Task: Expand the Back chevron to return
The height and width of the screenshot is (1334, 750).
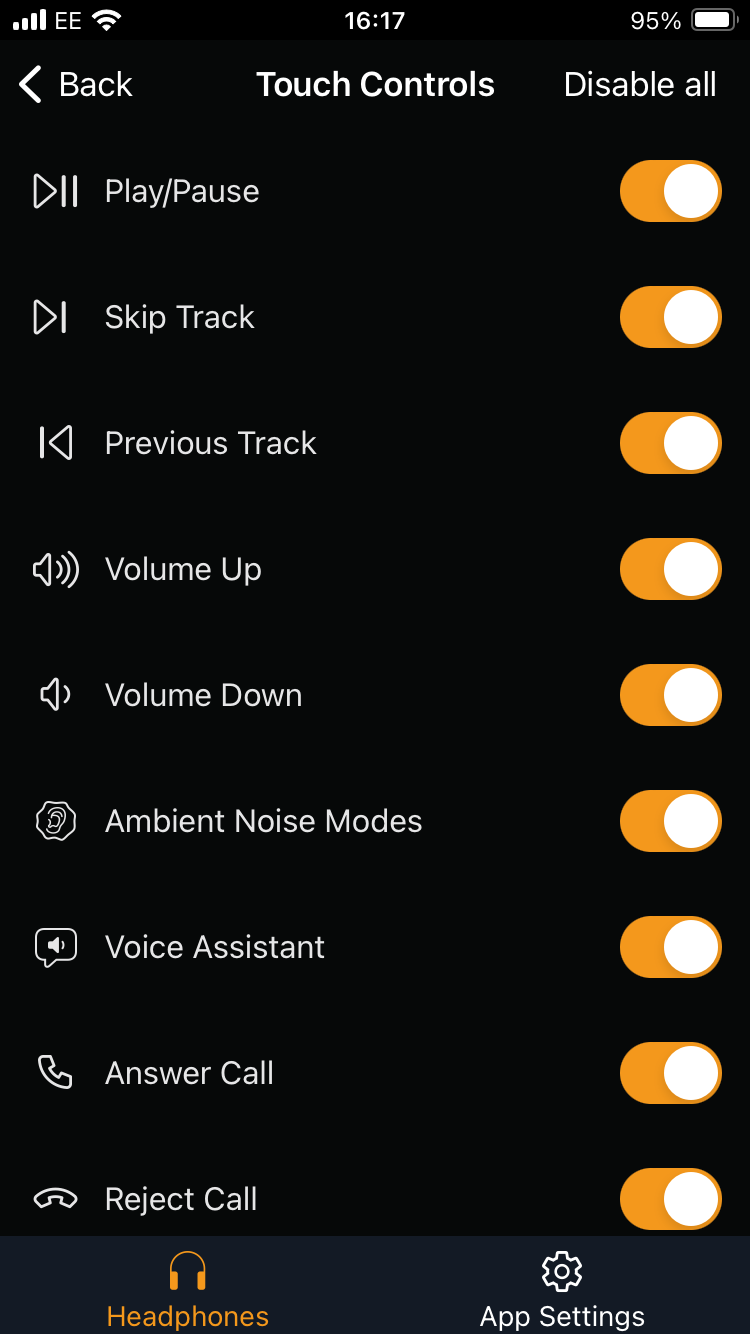Action: pyautogui.click(x=30, y=85)
